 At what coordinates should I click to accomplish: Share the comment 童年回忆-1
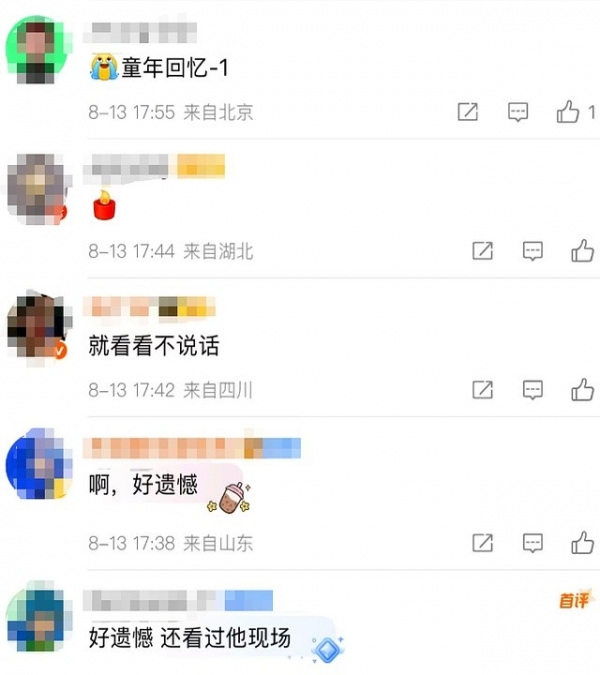click(x=467, y=112)
